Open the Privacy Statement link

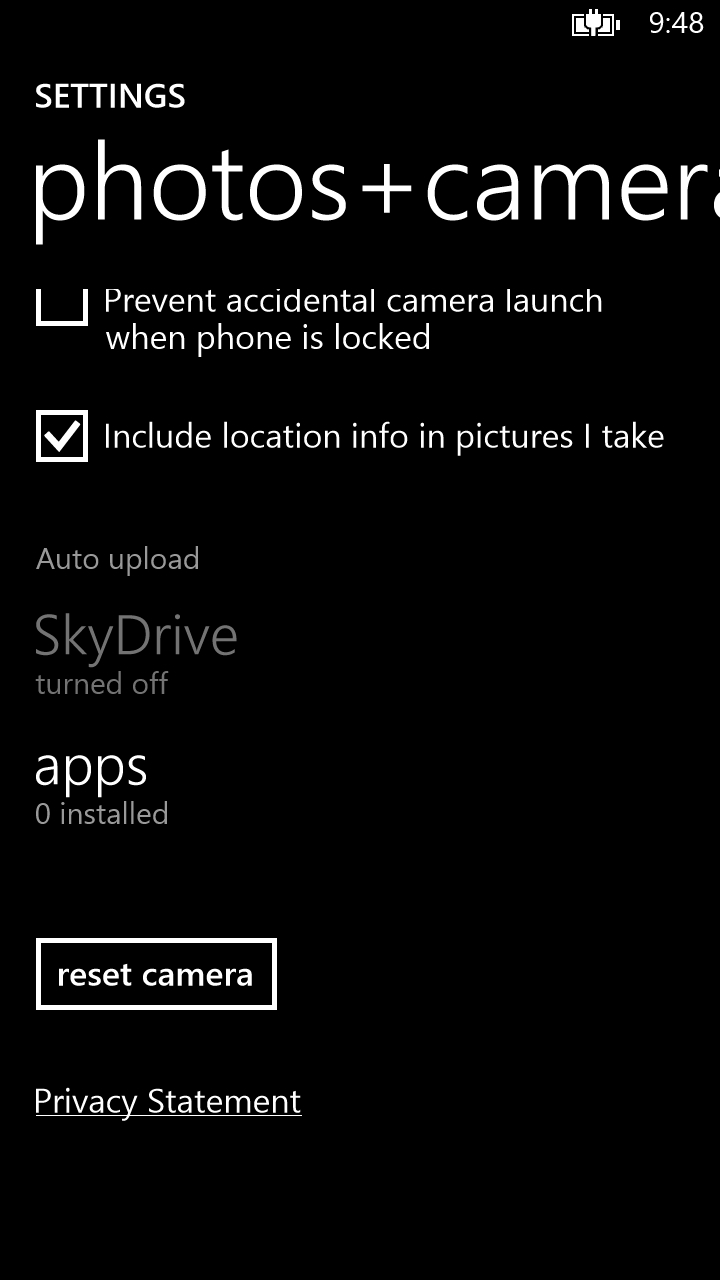click(168, 1101)
